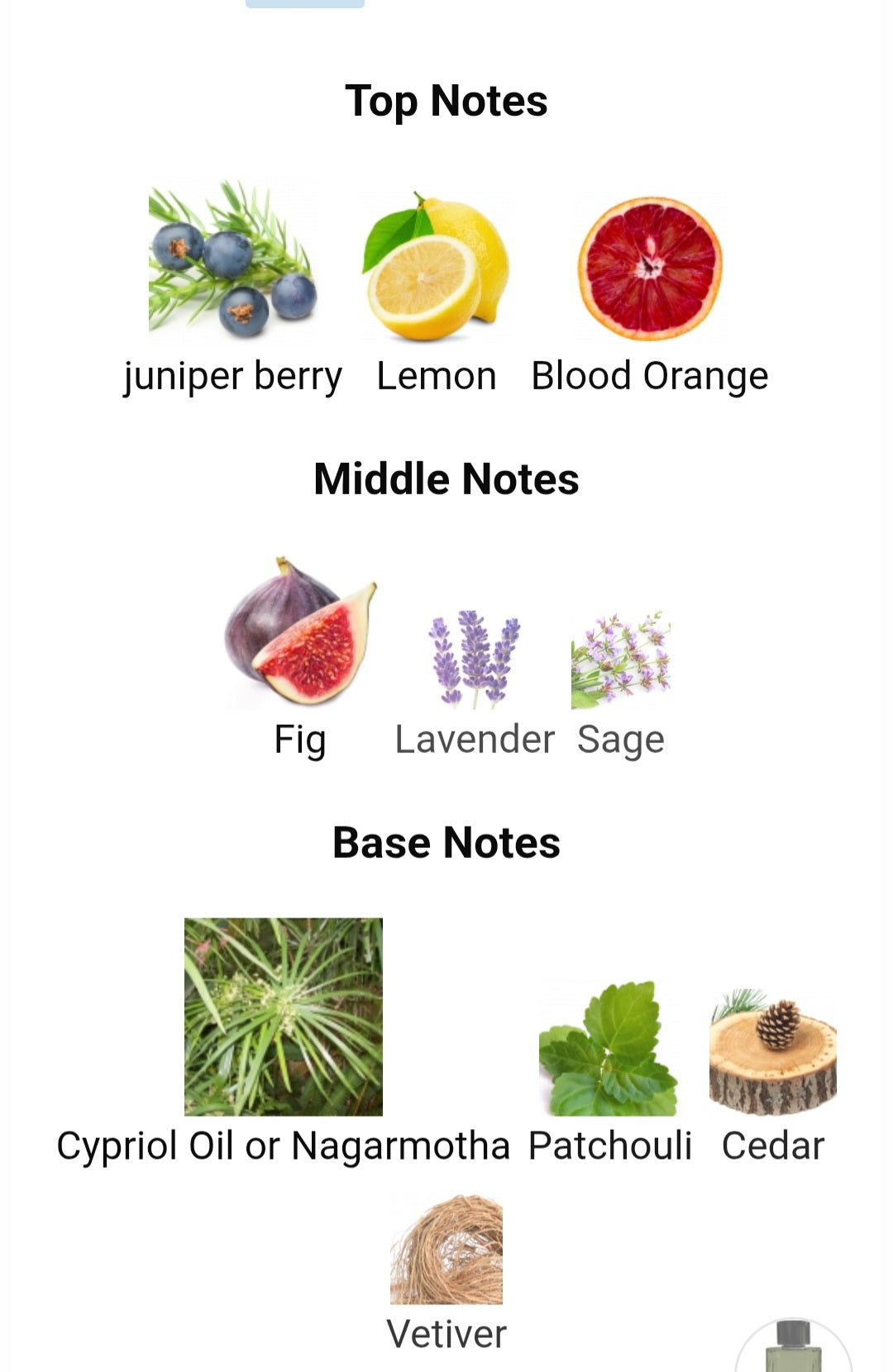Select the Fig note
This screenshot has width=893, height=1372.
tap(300, 632)
